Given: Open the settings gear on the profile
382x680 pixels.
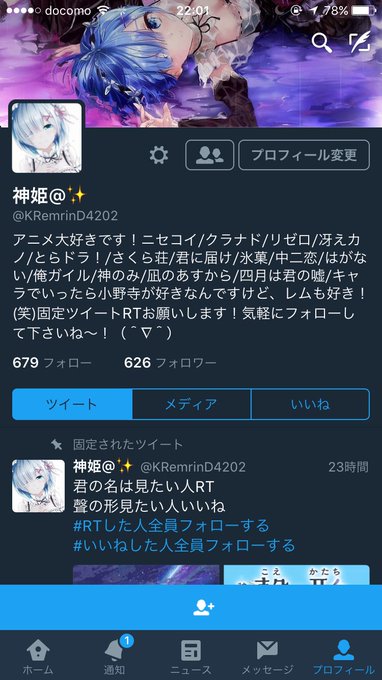Looking at the screenshot, I should click(159, 155).
